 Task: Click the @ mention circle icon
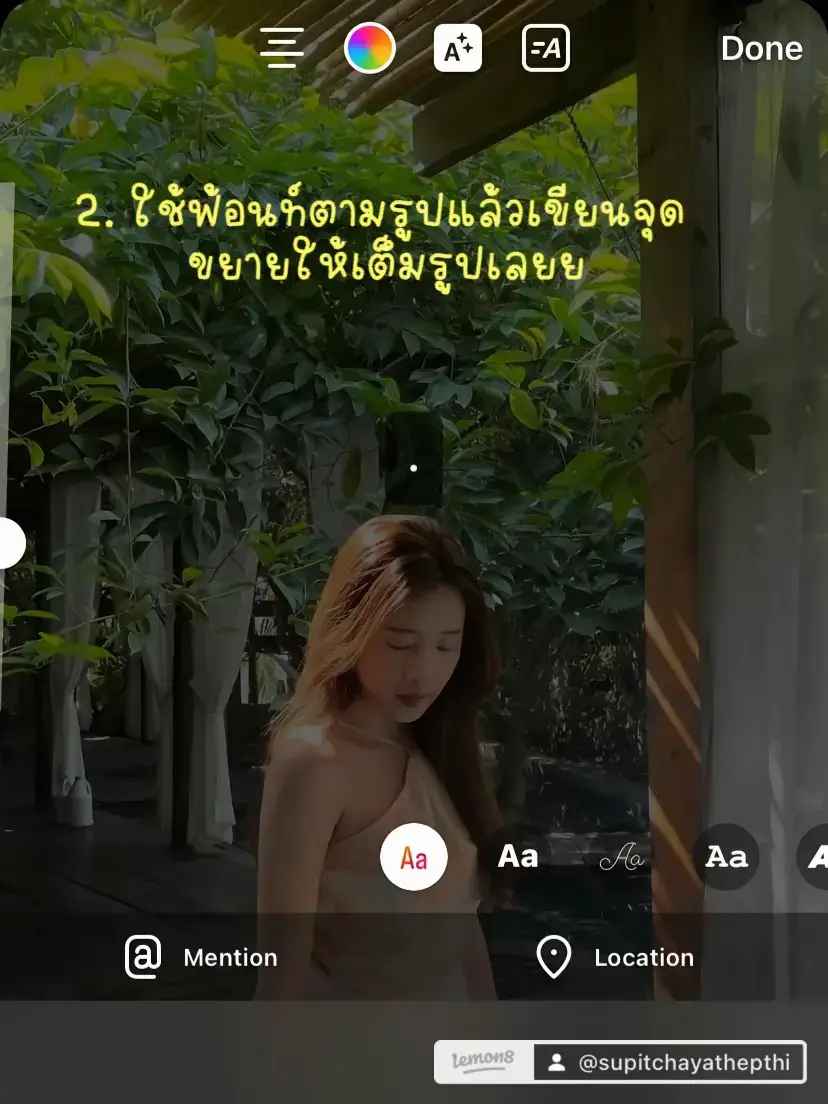tap(141, 957)
